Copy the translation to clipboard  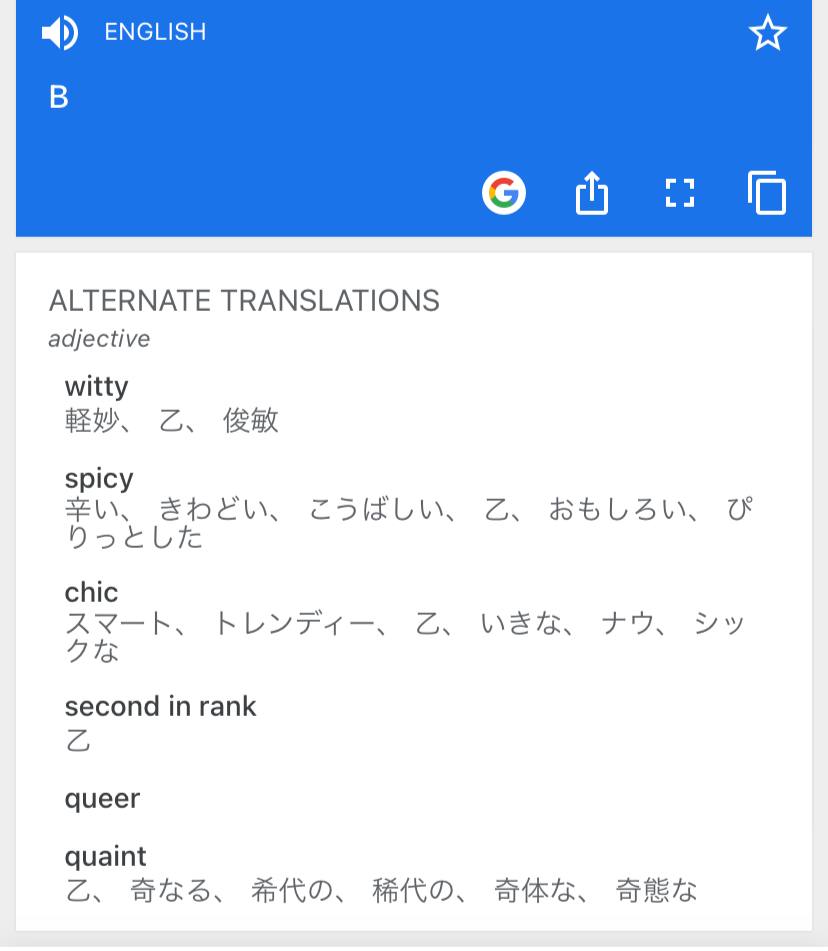point(767,193)
